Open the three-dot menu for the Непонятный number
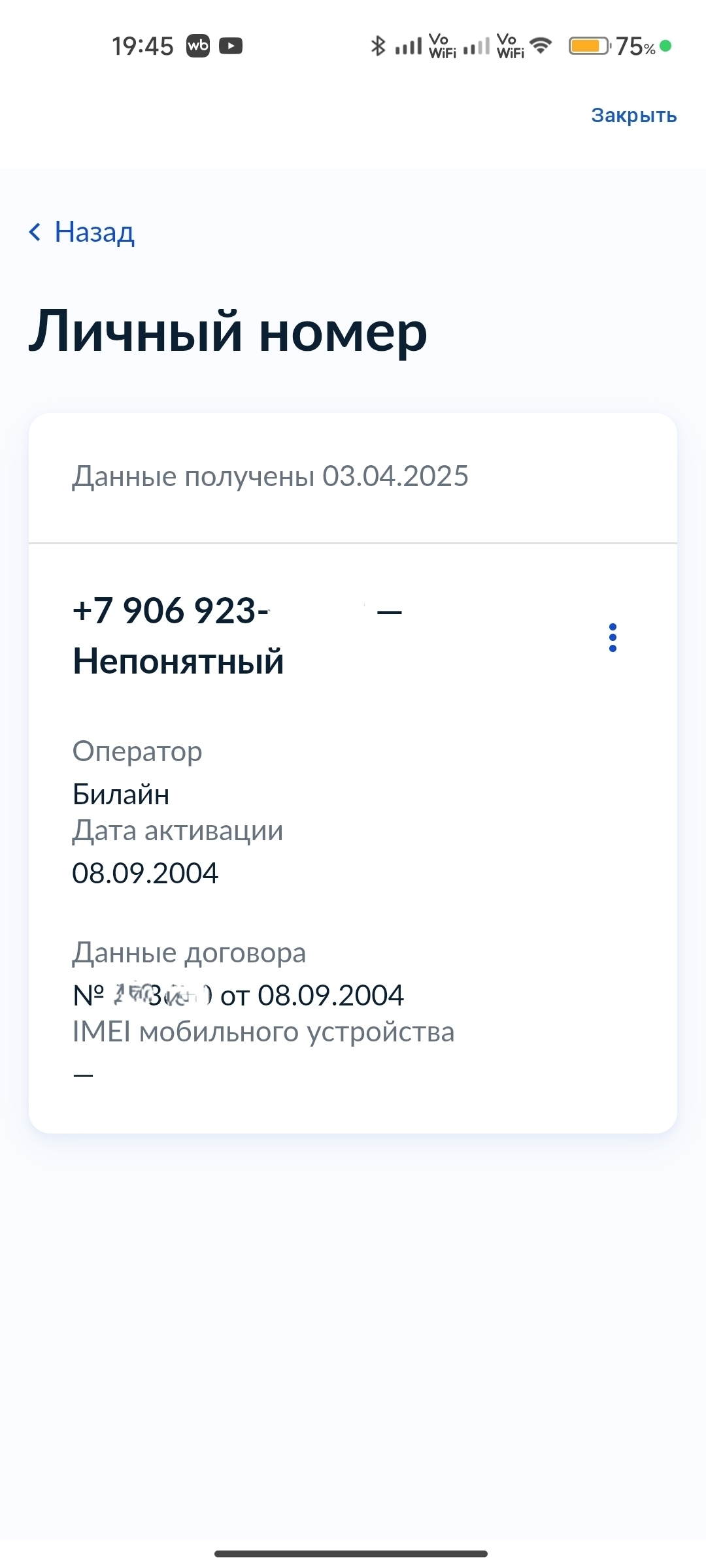706x1568 pixels. (x=613, y=637)
